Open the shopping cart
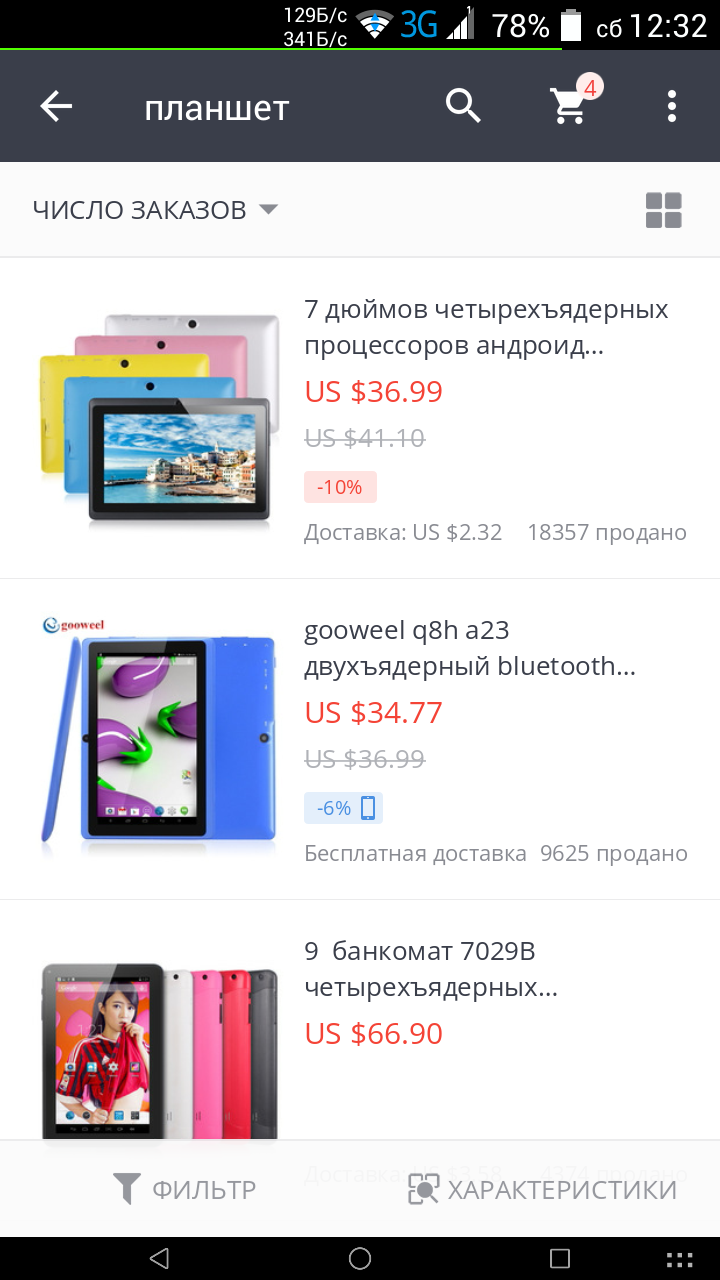Viewport: 720px width, 1280px height. pos(570,106)
